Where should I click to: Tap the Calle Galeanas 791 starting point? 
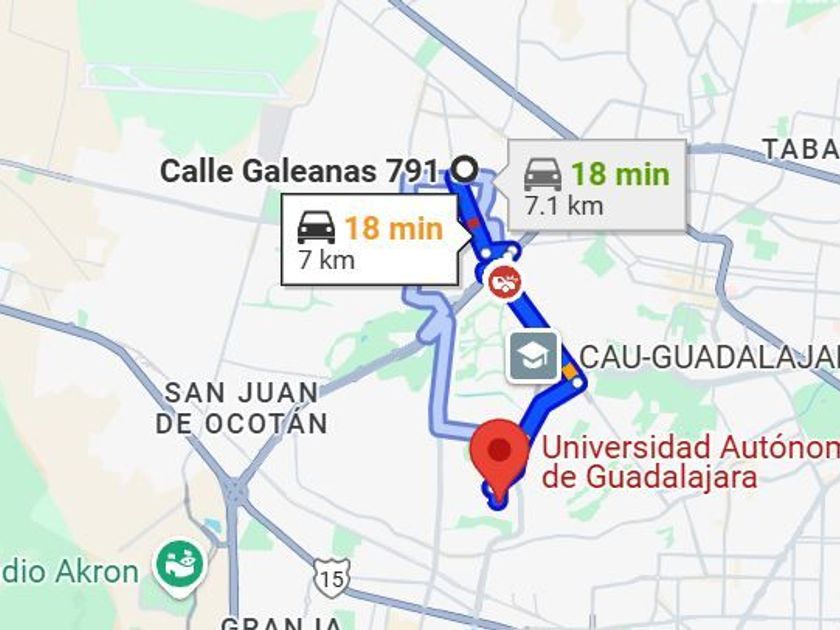464,169
